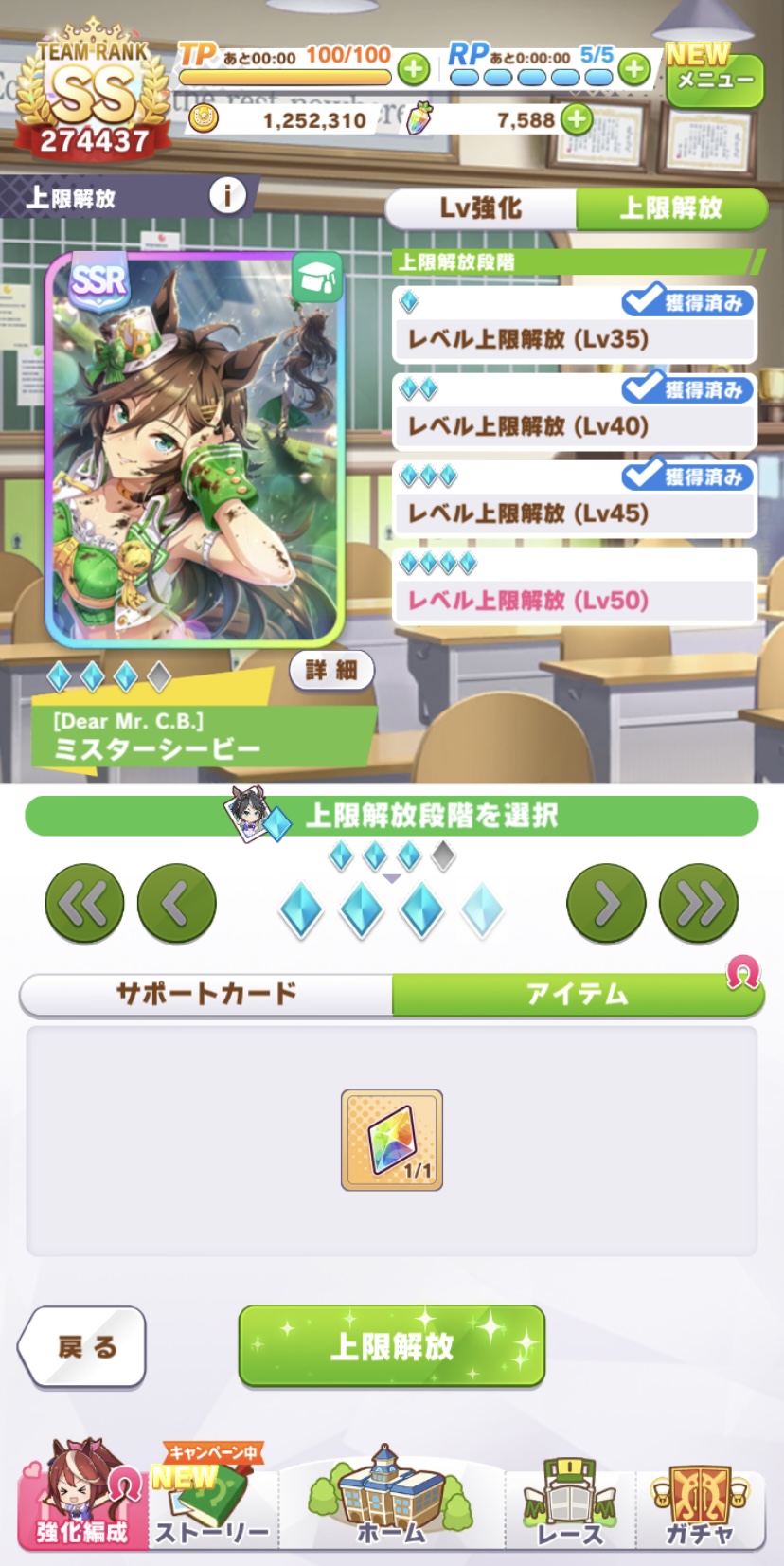The image size is (784, 1566).
Task: Select the アイテム tab
Action: pyautogui.click(x=577, y=994)
